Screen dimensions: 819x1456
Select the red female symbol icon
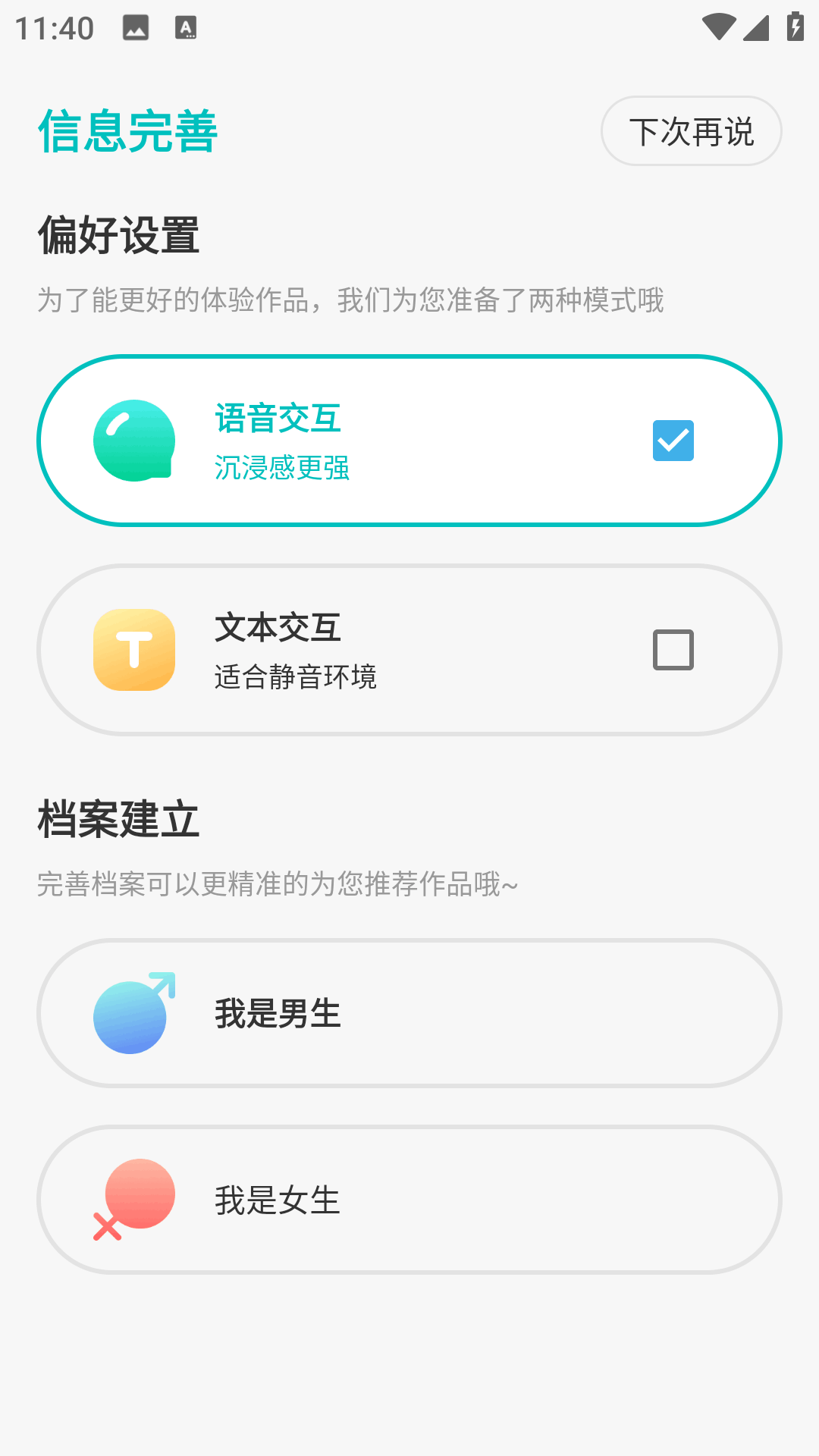[x=133, y=1199]
